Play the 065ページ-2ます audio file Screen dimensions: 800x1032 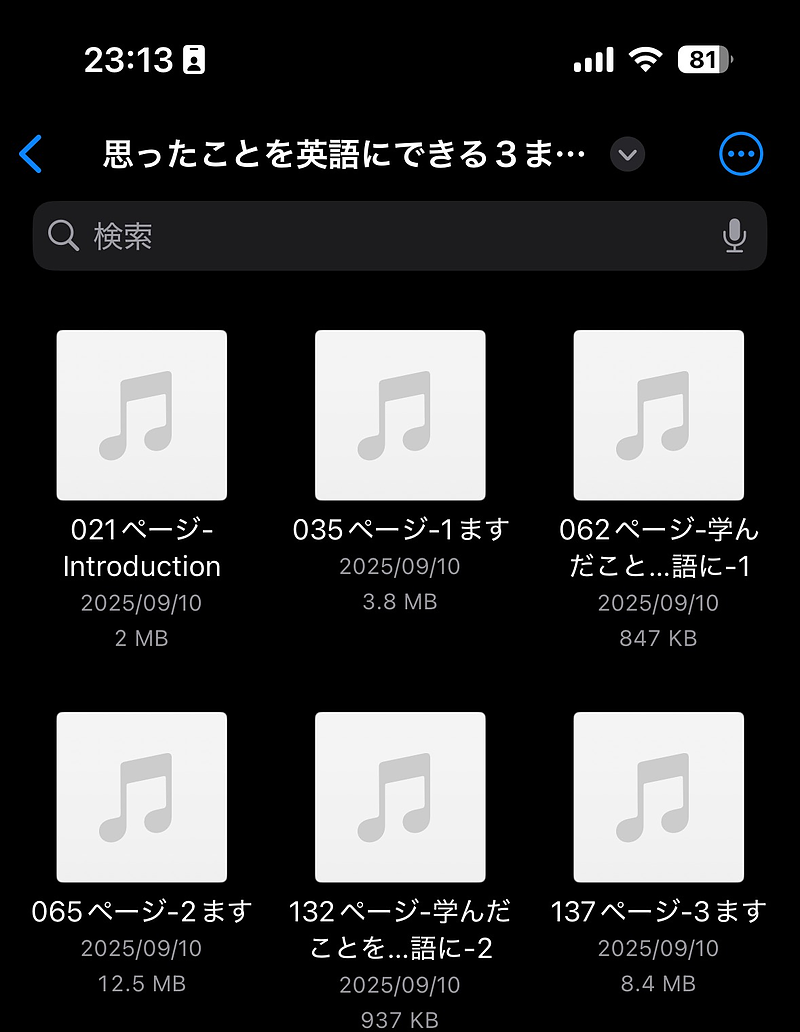coord(142,797)
